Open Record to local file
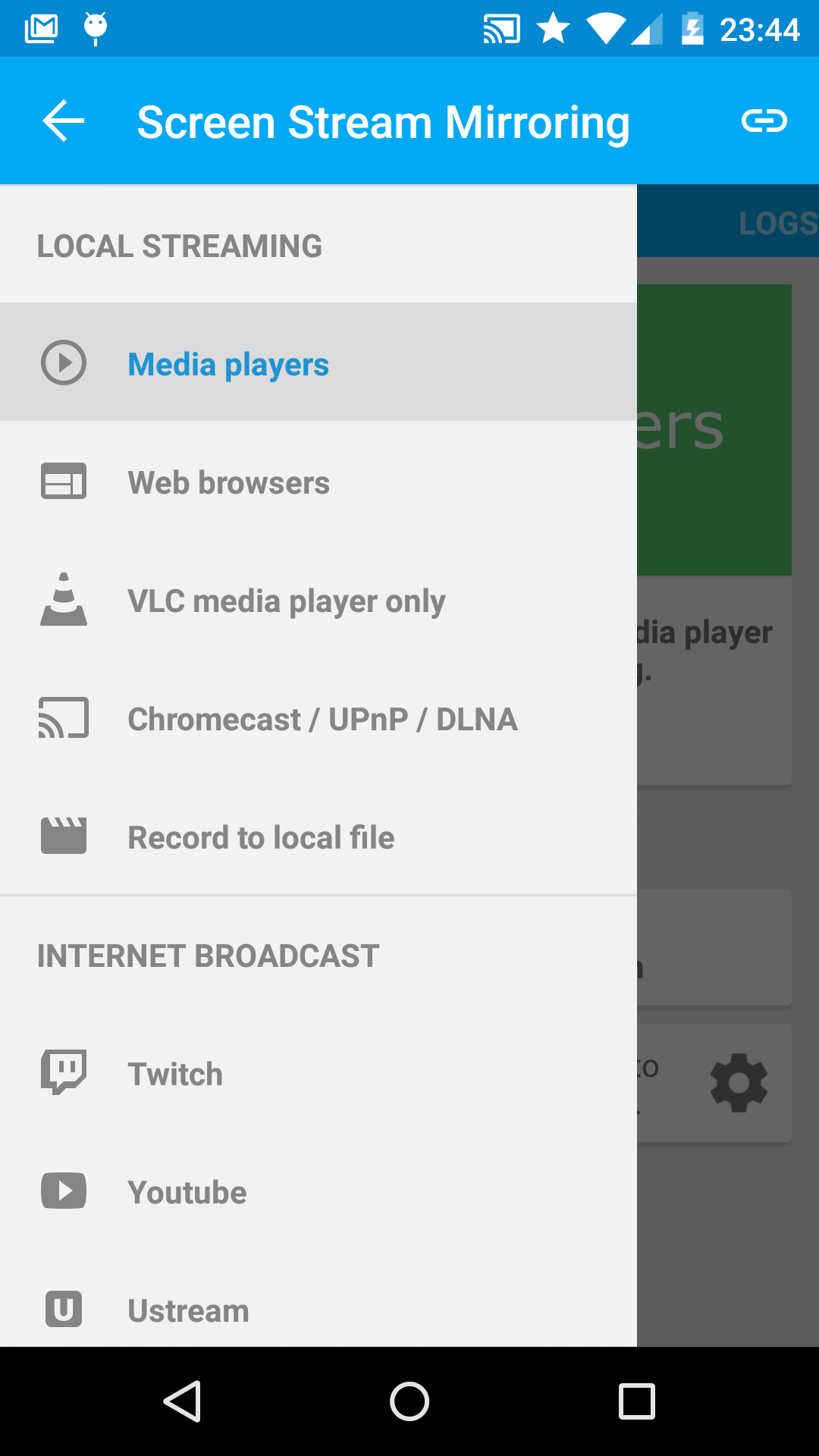Viewport: 819px width, 1456px height. (x=261, y=837)
